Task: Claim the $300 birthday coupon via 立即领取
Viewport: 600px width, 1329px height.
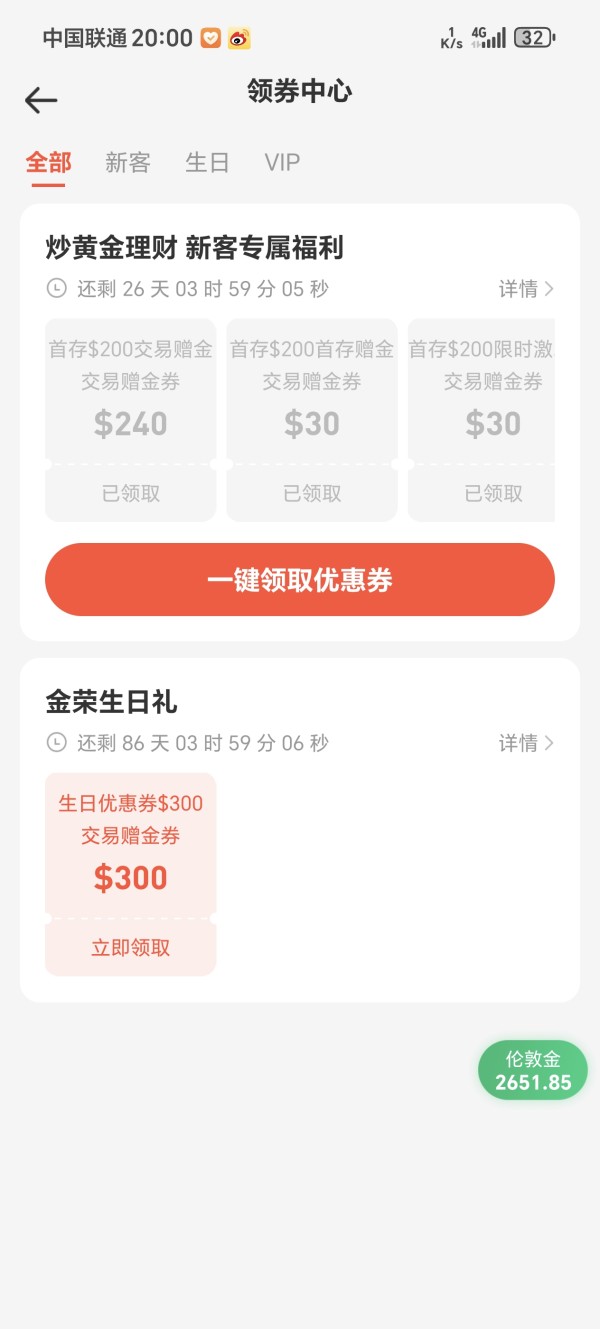Action: (131, 948)
